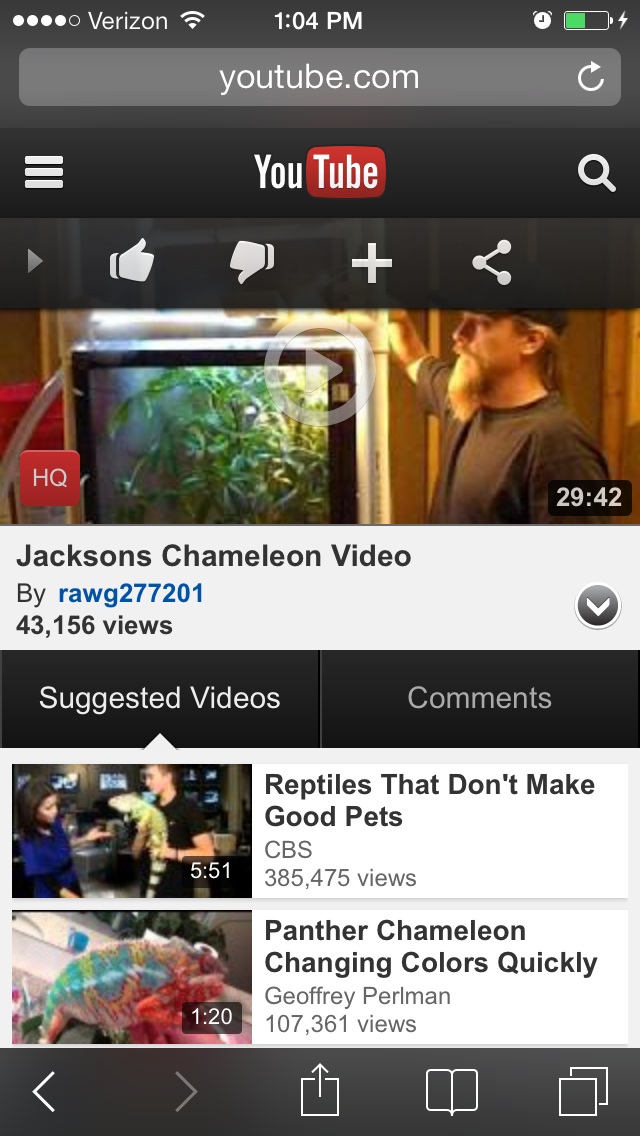The image size is (640, 1136).
Task: Switch to the Comments tab
Action: pos(480,698)
